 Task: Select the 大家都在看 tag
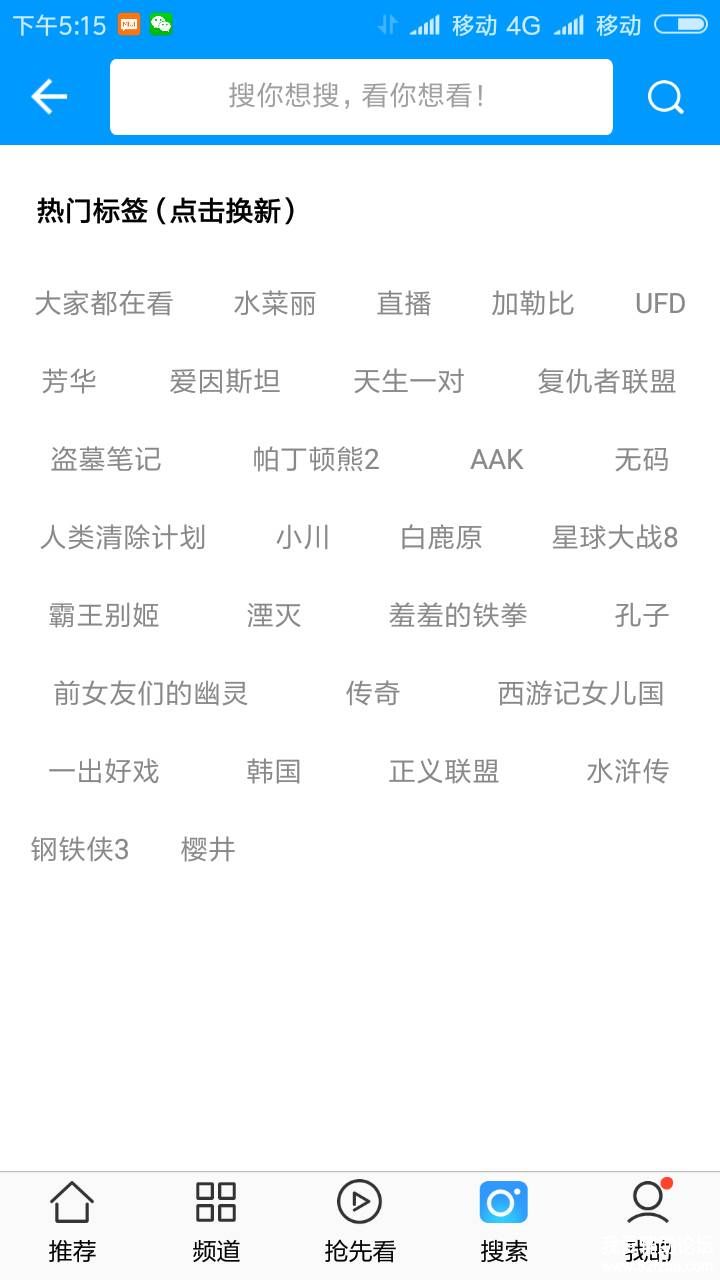pos(104,303)
